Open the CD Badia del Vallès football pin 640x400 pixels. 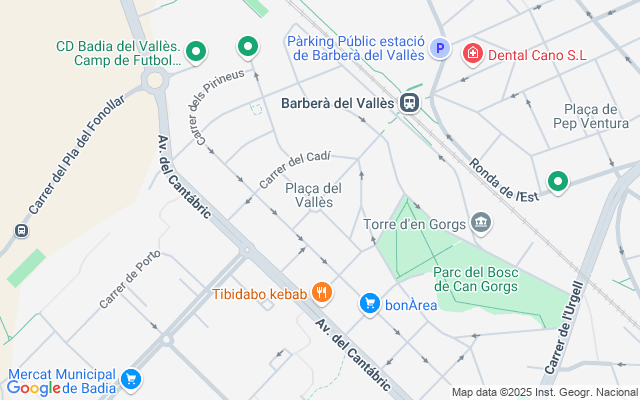196,52
